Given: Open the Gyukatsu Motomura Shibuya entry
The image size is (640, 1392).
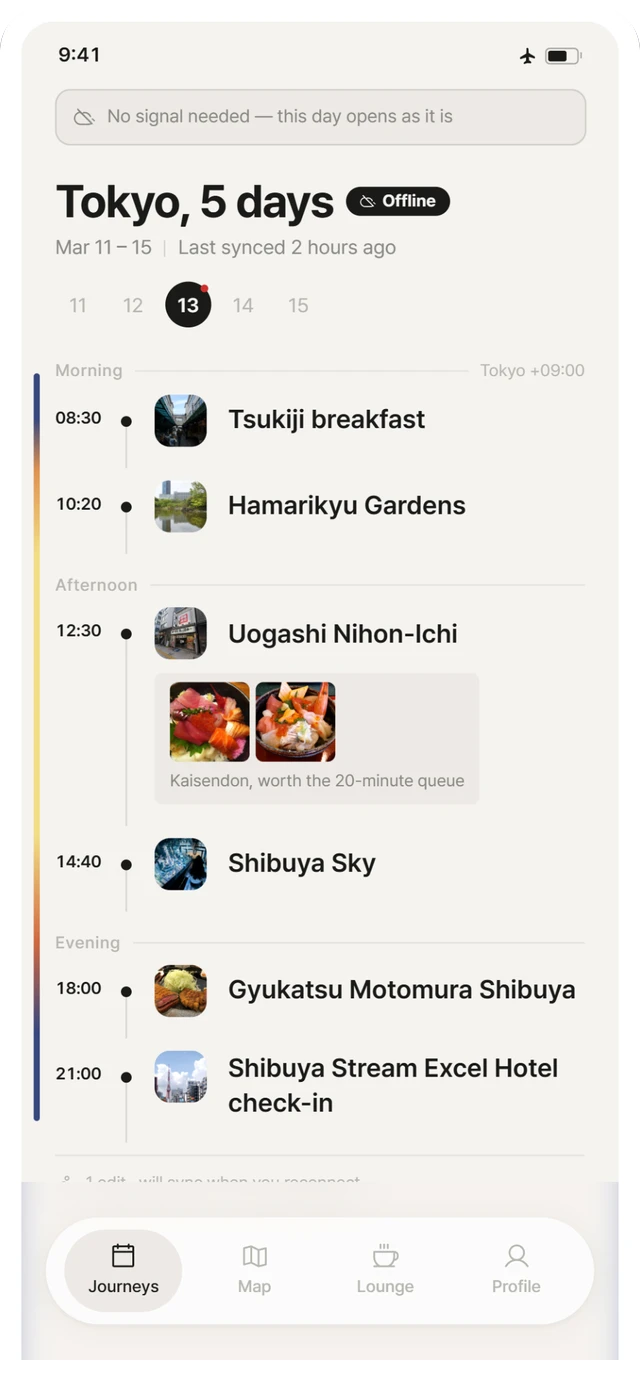Looking at the screenshot, I should [320, 991].
